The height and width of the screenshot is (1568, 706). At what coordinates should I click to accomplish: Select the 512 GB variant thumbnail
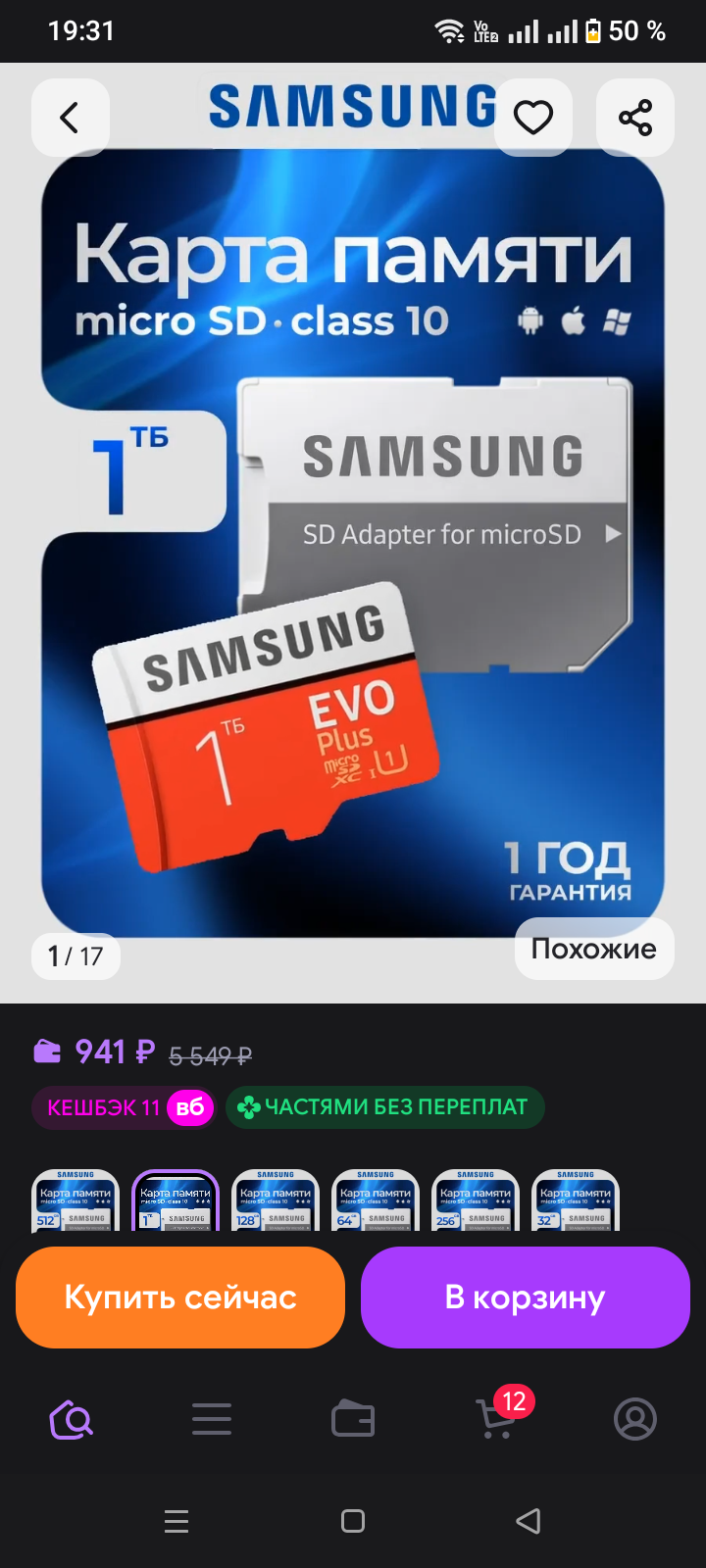76,1200
